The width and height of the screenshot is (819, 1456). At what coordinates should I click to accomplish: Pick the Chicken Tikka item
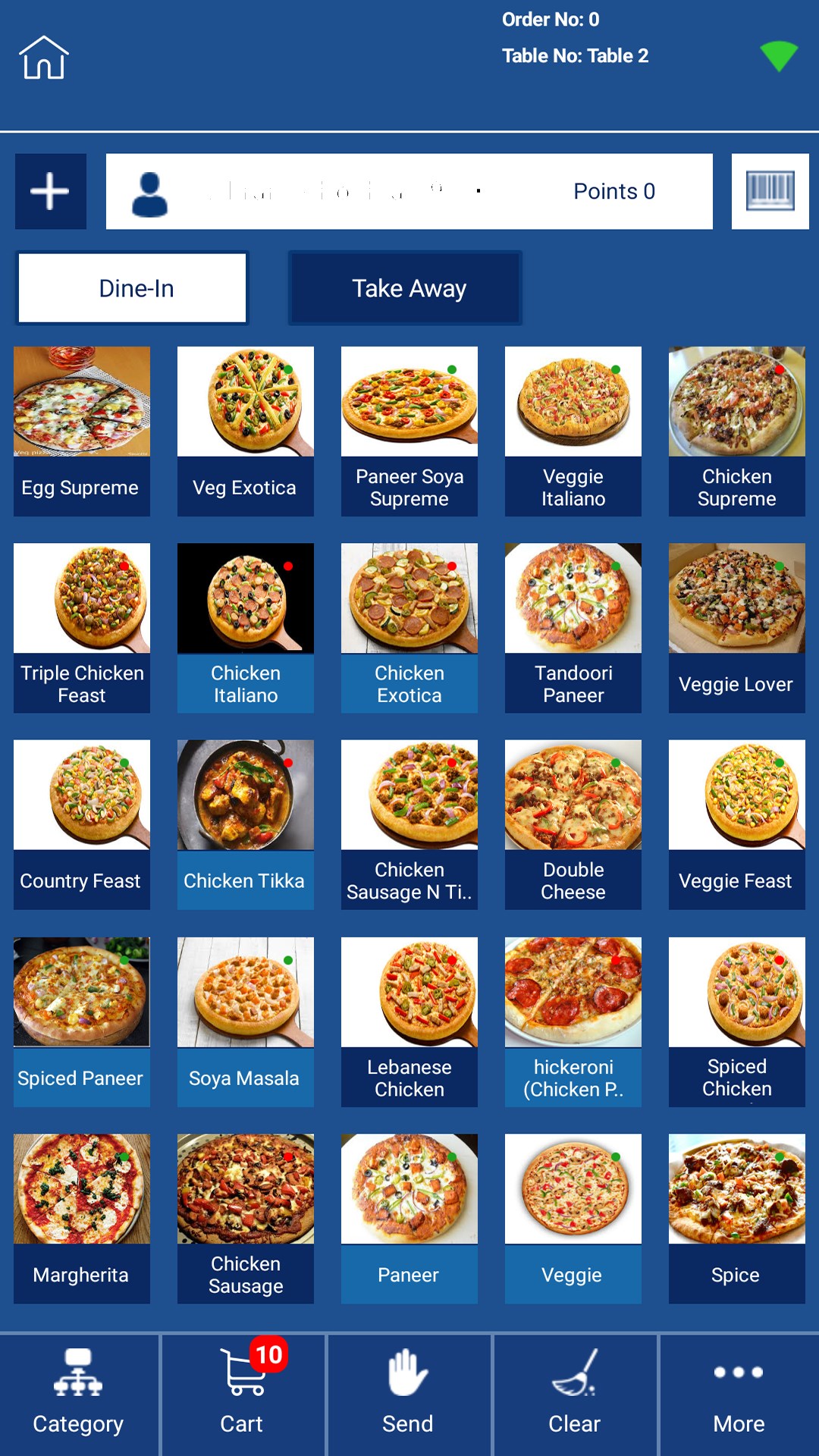click(246, 824)
